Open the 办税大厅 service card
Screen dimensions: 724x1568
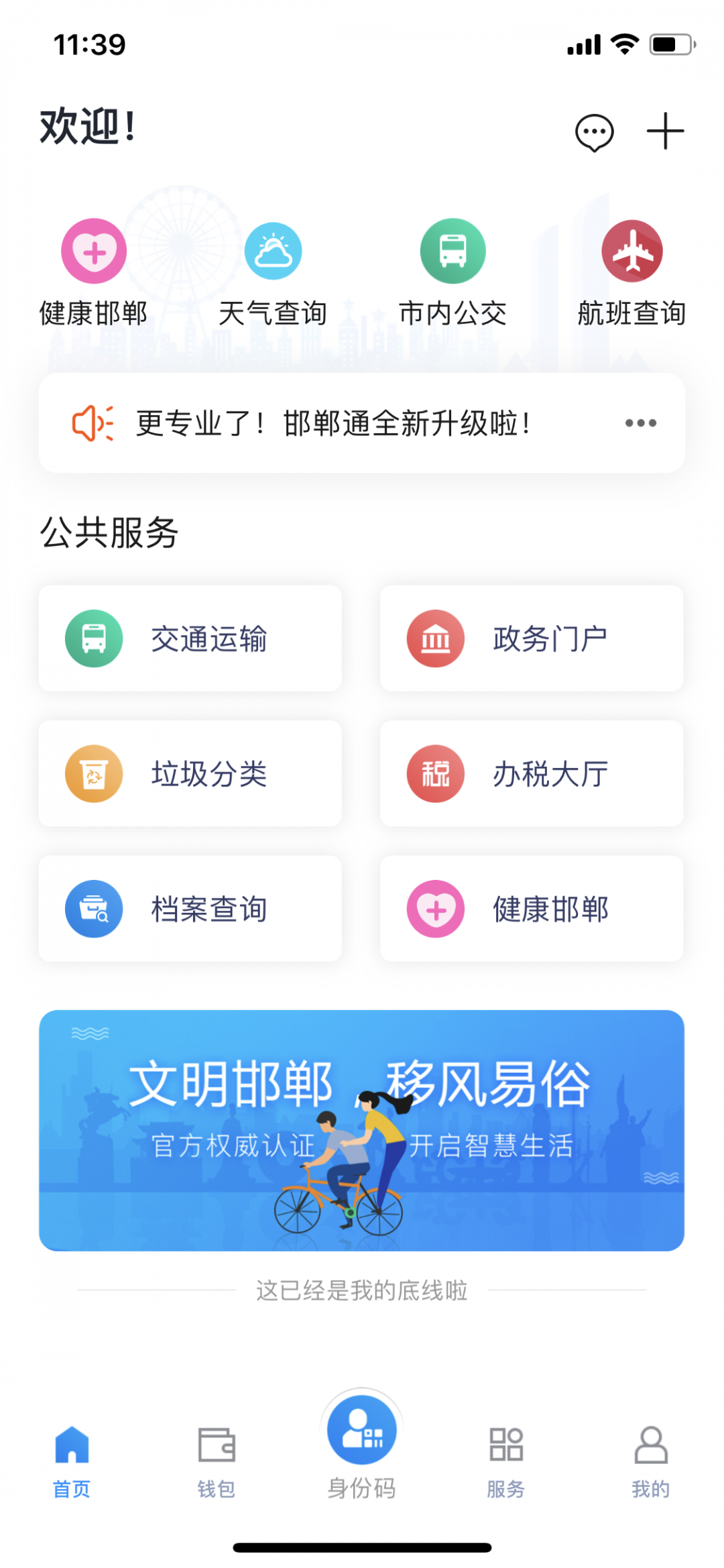coord(532,774)
